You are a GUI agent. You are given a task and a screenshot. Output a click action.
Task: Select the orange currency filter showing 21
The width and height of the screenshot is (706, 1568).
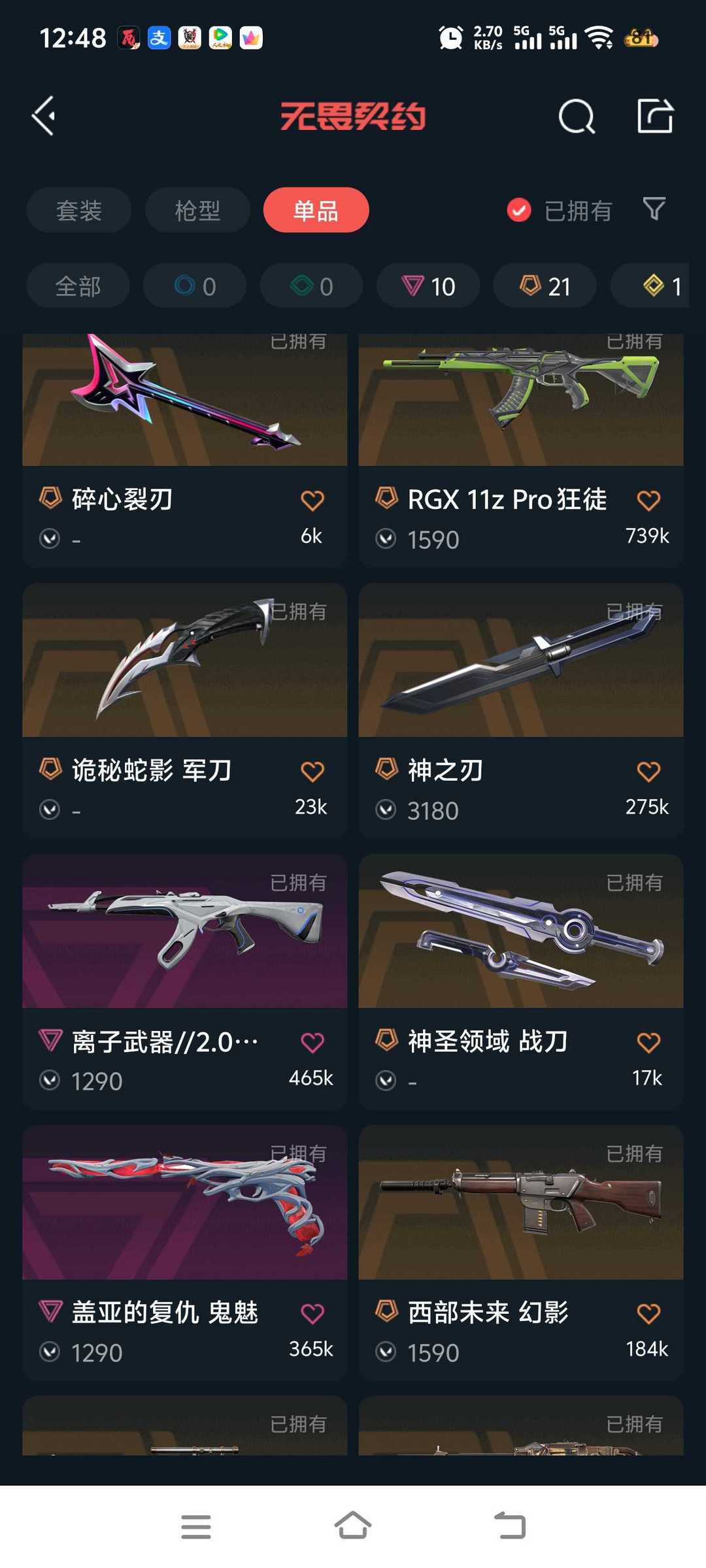[x=545, y=286]
